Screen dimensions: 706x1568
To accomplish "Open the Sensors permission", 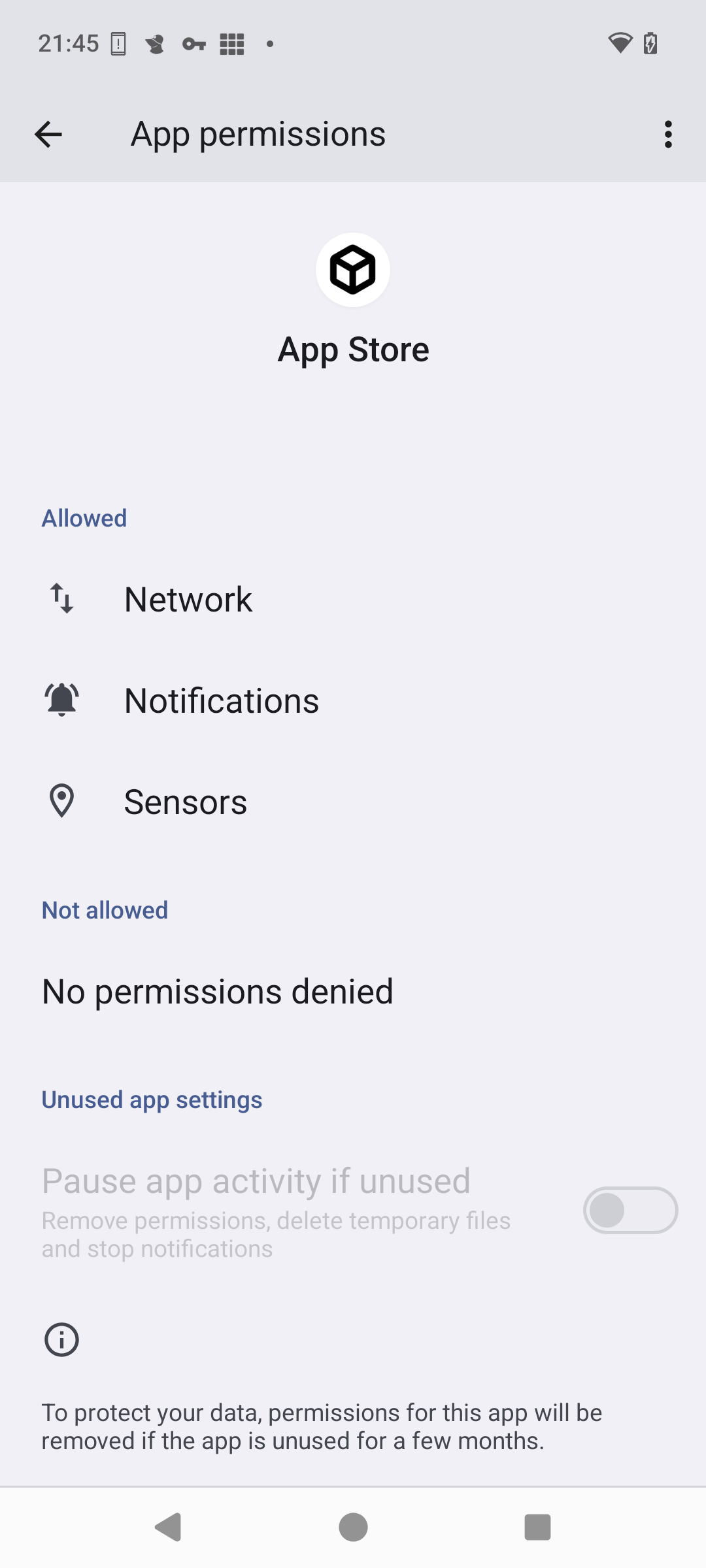I will coord(353,802).
